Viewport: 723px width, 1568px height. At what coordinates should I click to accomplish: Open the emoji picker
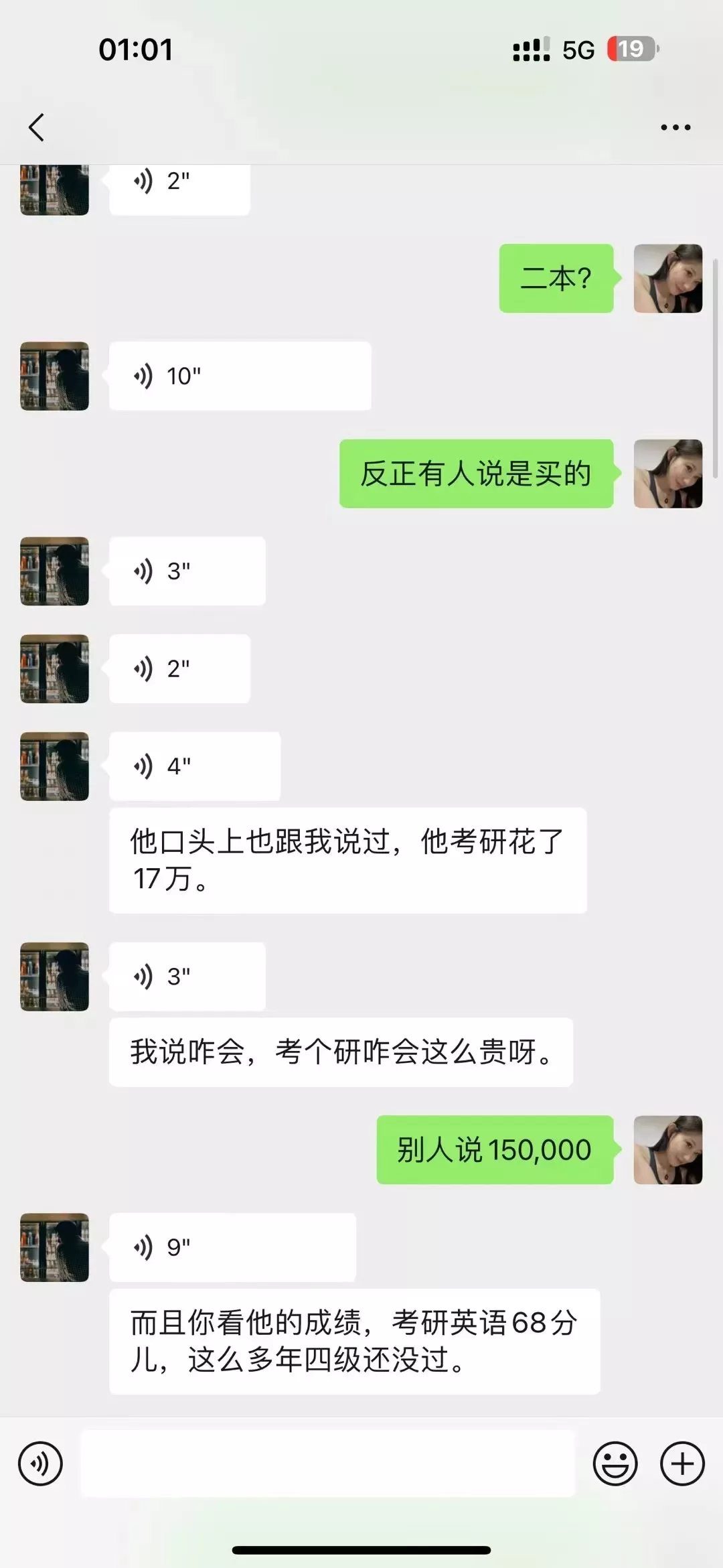coord(615,1464)
